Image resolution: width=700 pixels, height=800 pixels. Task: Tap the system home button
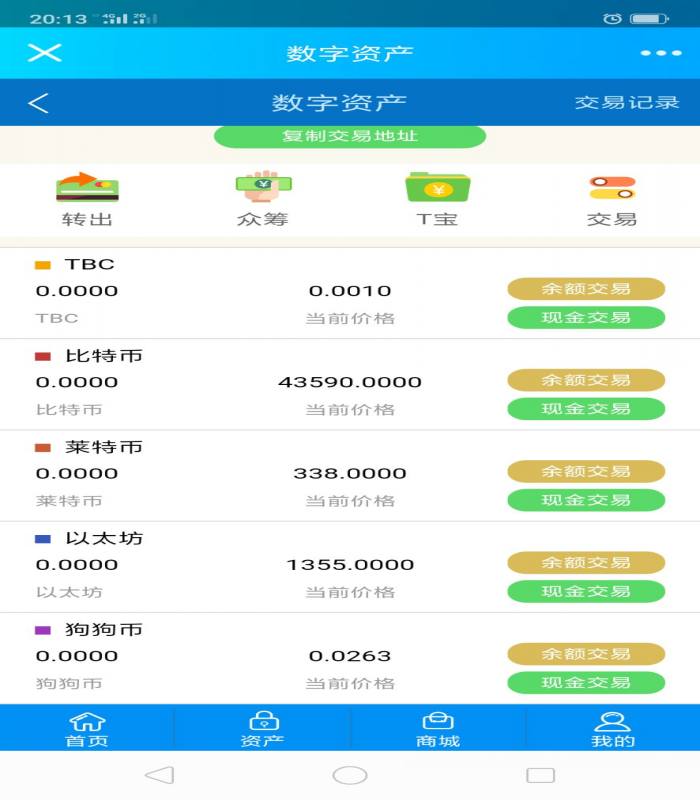click(350, 775)
